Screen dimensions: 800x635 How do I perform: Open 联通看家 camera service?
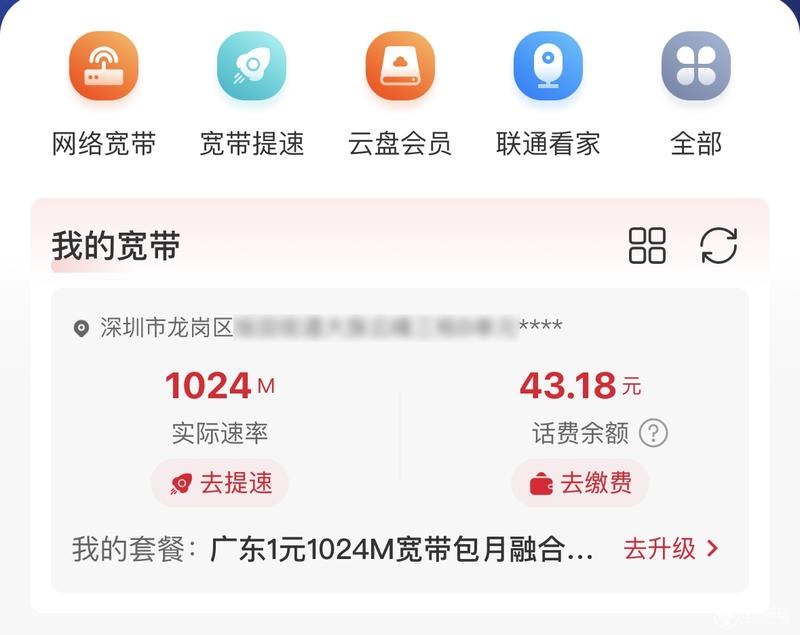(547, 67)
